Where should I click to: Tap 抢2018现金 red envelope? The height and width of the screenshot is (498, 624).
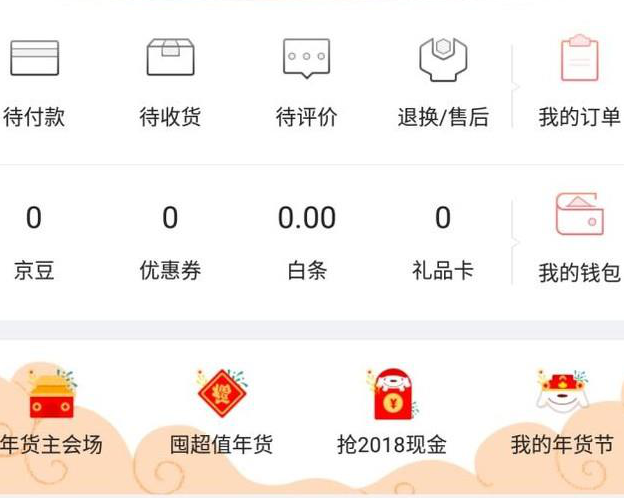click(x=392, y=412)
